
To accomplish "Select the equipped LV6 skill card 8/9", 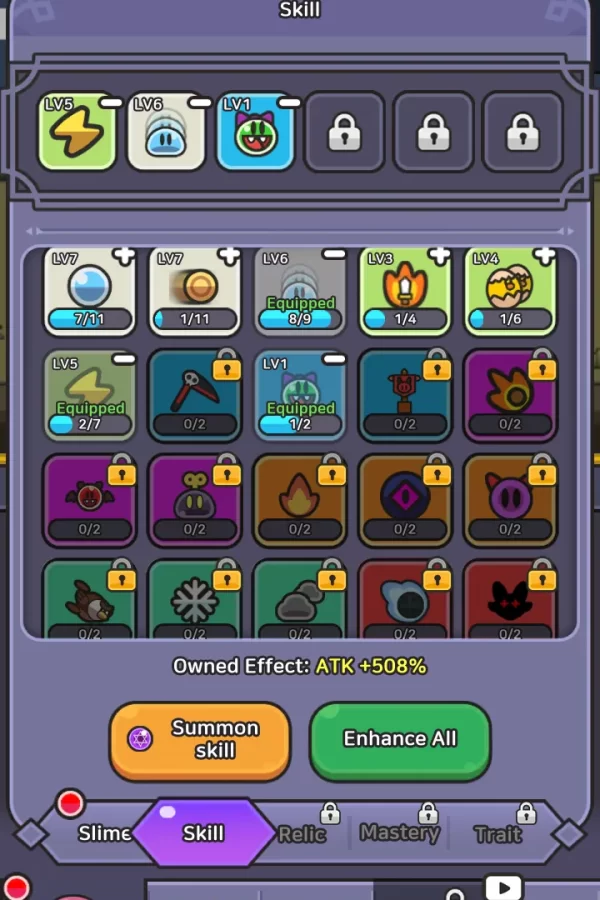I will coord(300,292).
